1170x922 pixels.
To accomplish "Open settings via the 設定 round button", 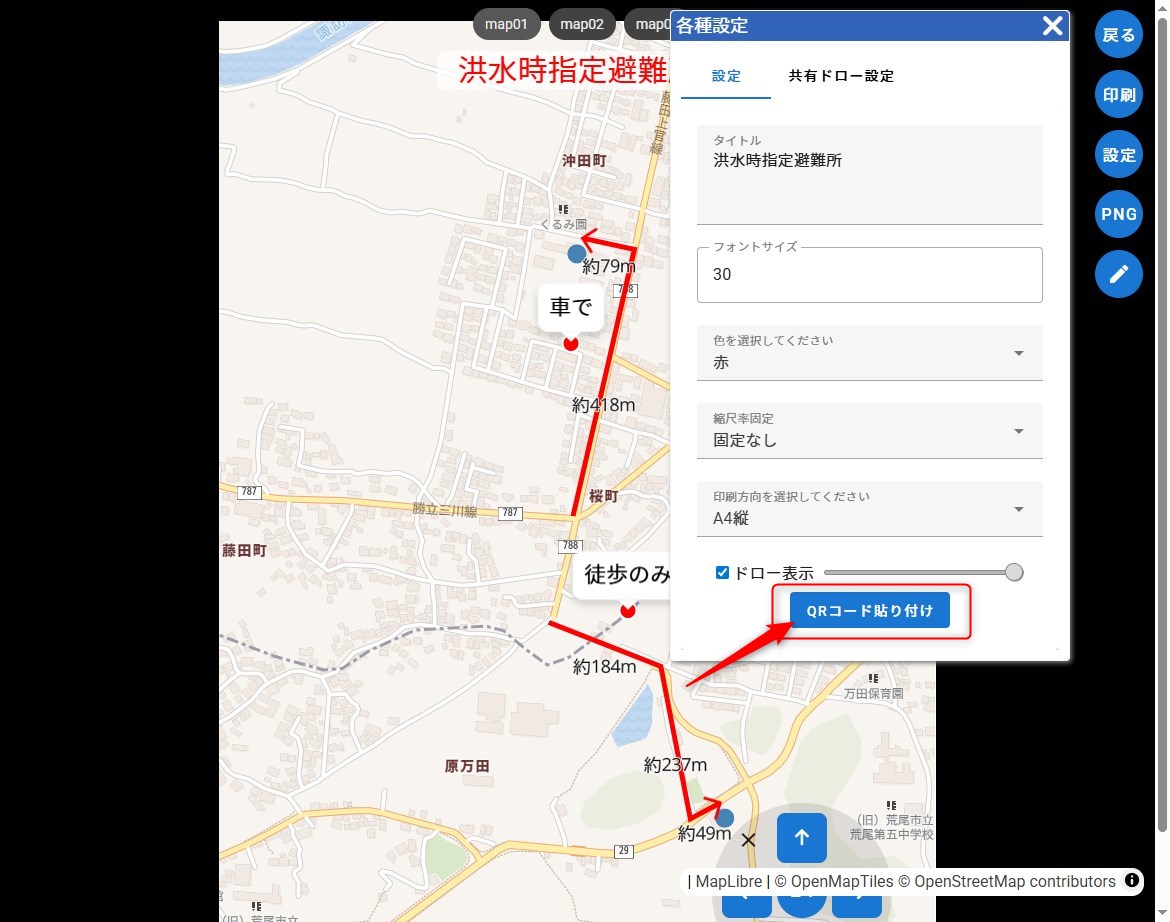I will pyautogui.click(x=1118, y=155).
